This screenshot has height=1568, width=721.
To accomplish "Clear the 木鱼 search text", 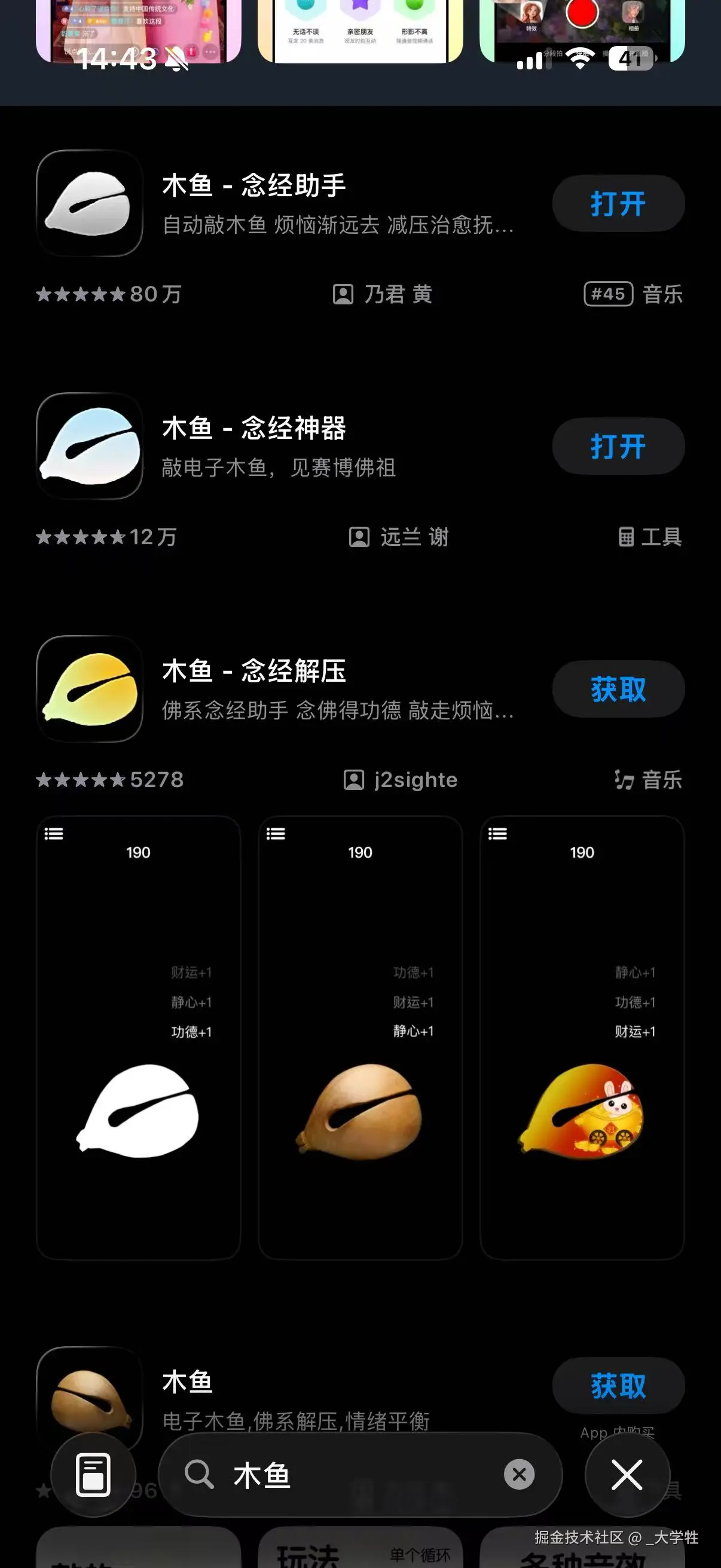I will pos(519,1475).
